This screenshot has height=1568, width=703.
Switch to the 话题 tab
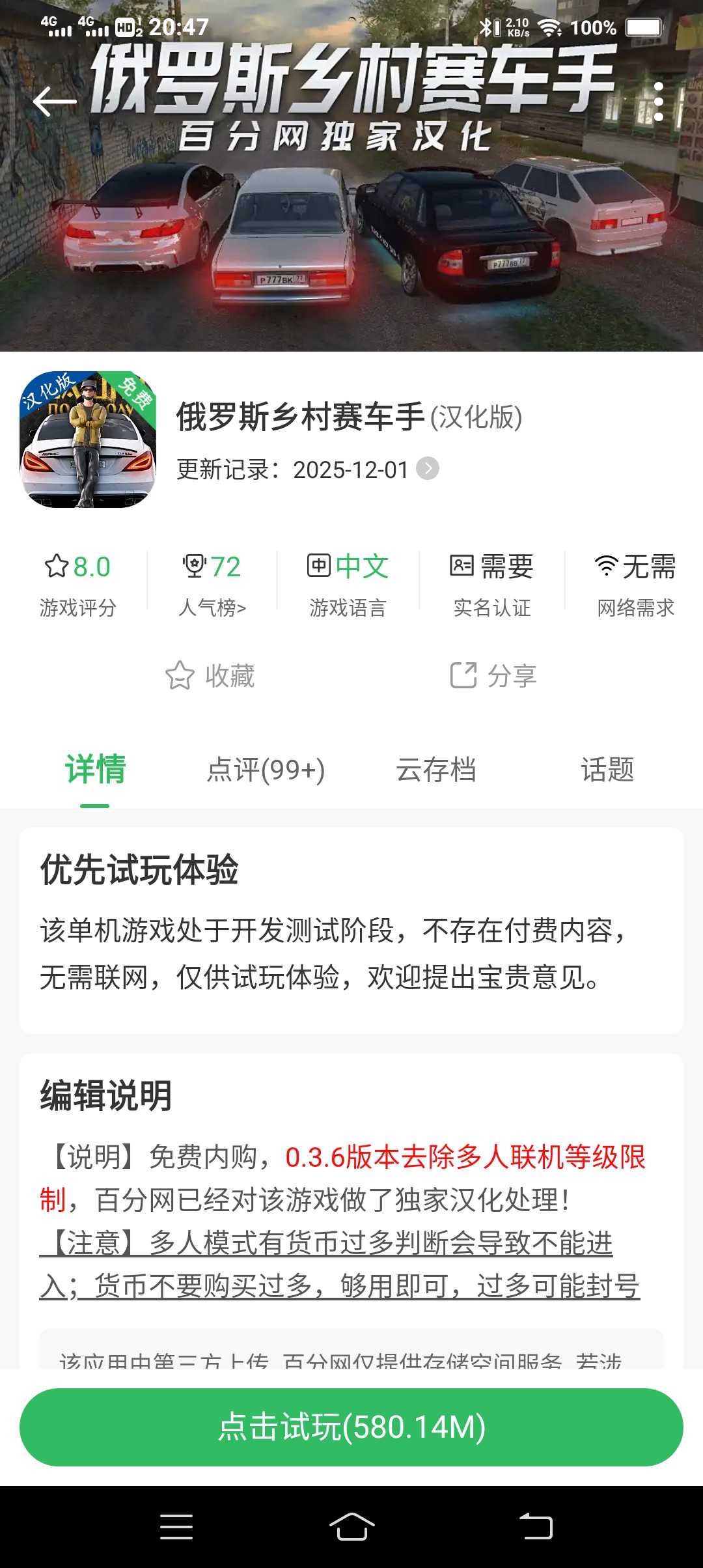pos(607,770)
